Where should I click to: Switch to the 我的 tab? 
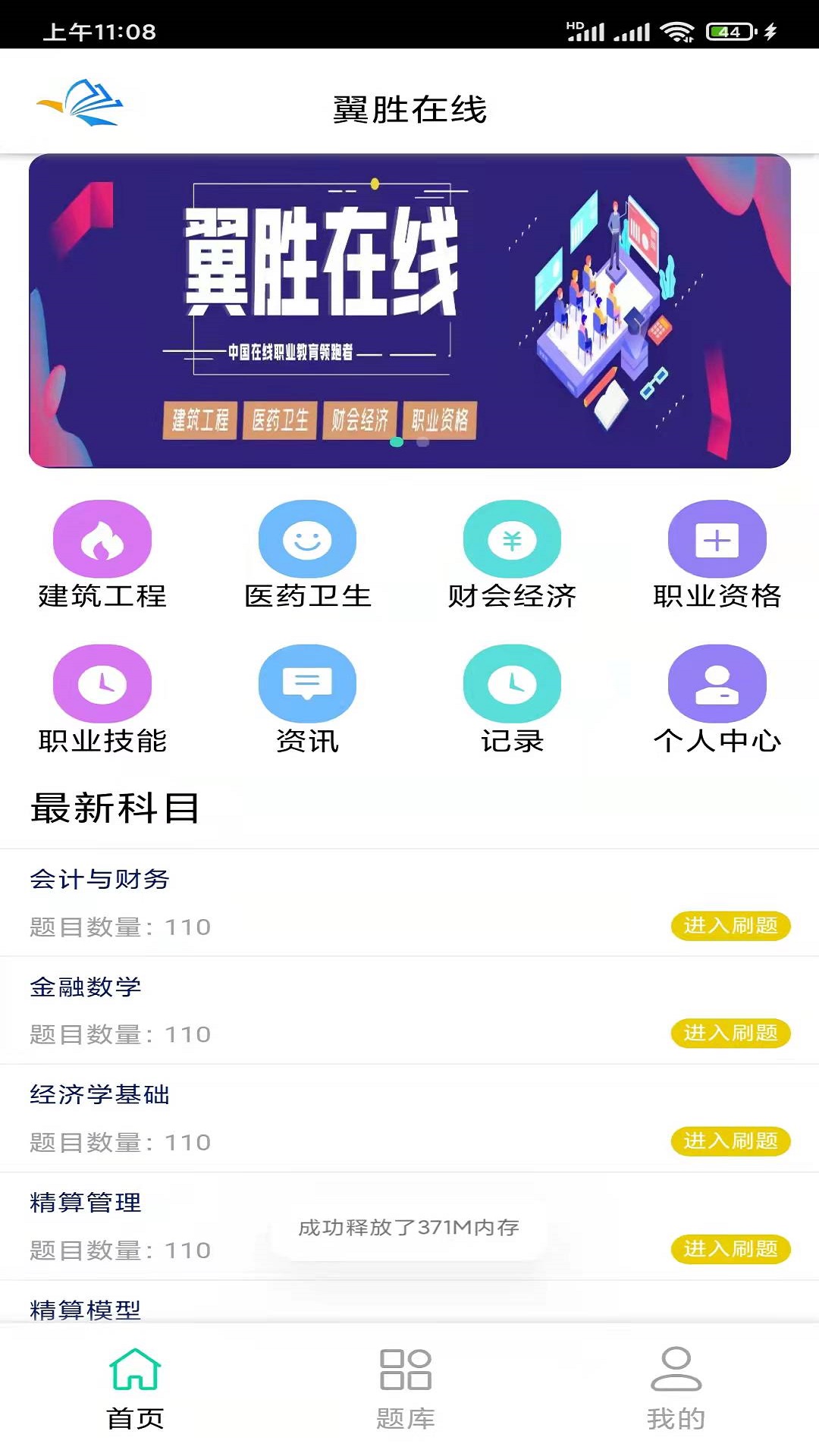click(676, 1388)
